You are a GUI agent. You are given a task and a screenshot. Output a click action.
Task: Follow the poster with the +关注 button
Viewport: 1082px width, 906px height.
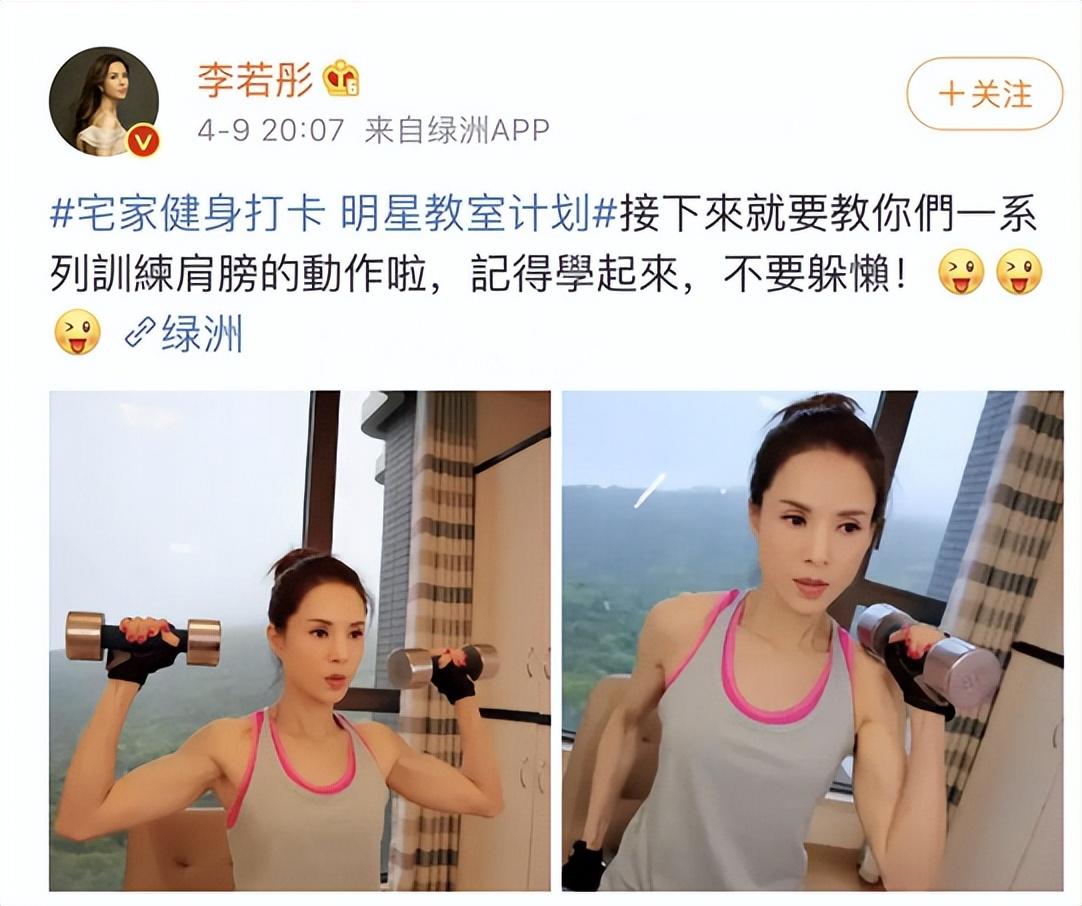(984, 94)
